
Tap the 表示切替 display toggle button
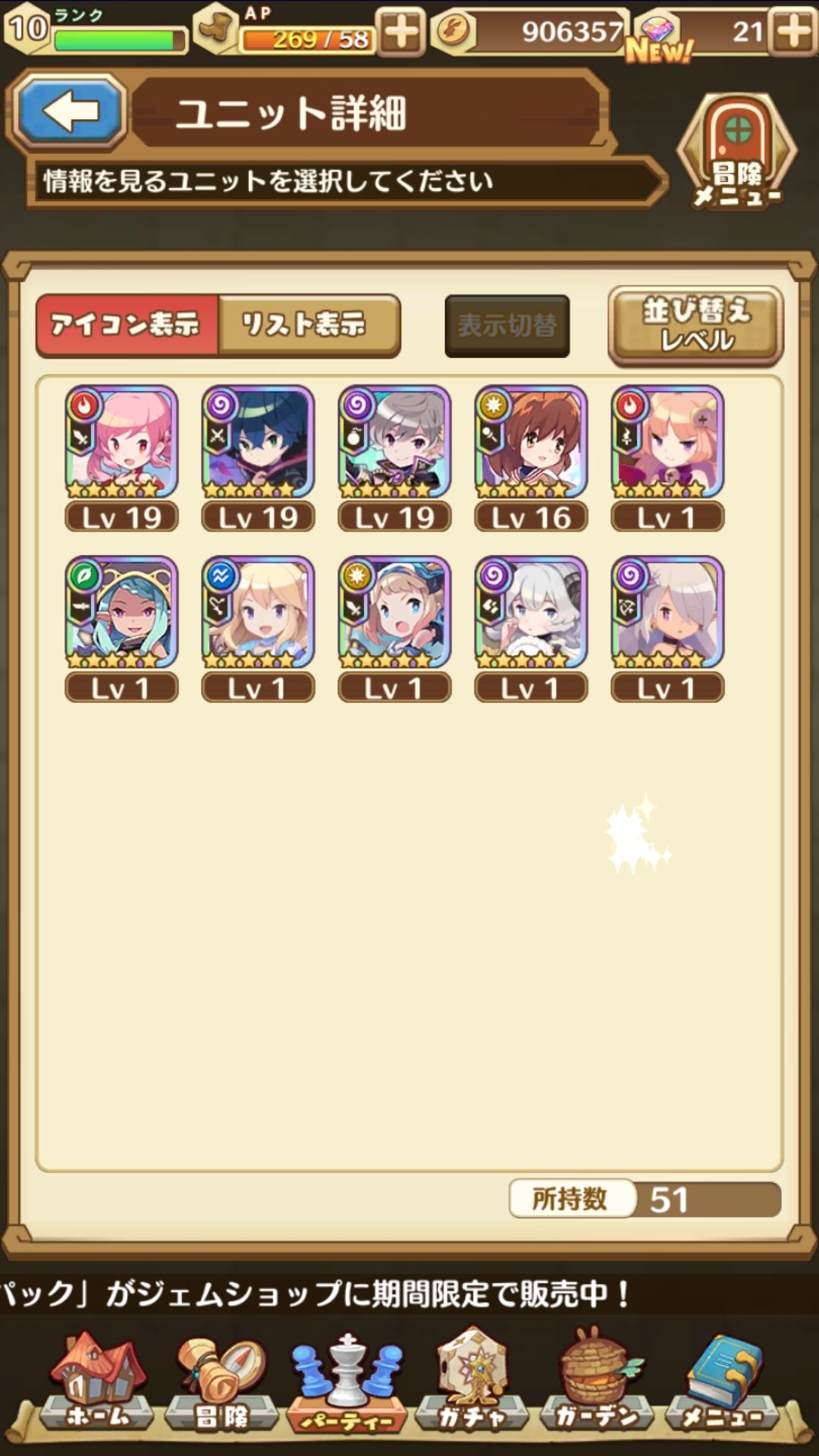pyautogui.click(x=507, y=326)
